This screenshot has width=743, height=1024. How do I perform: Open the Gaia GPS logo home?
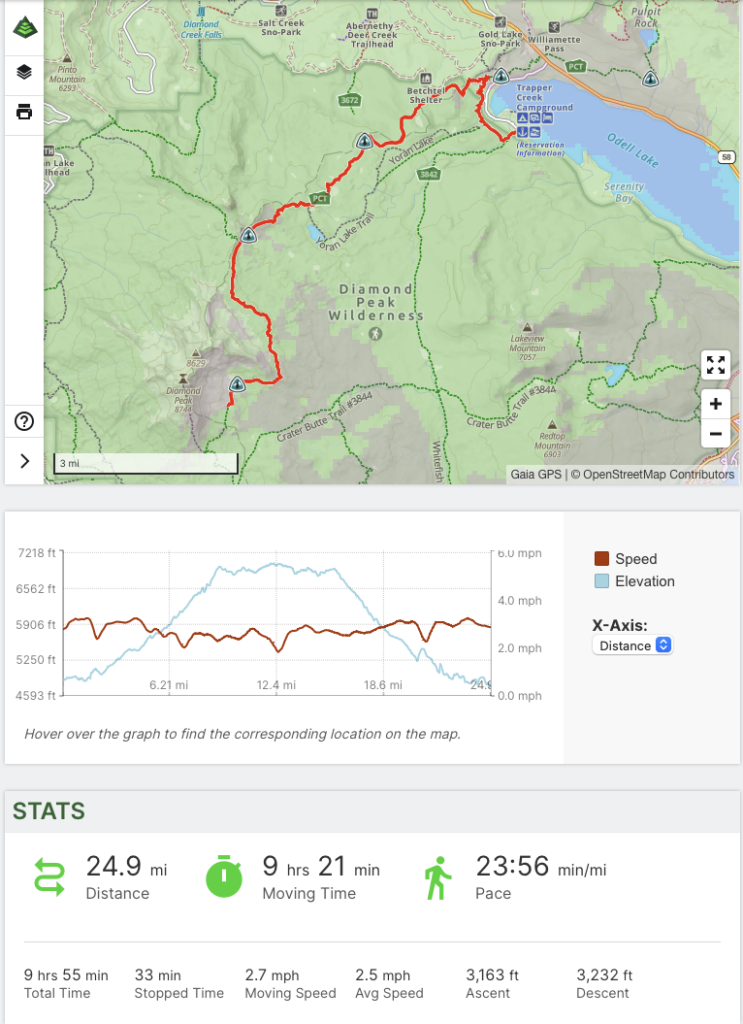click(23, 28)
